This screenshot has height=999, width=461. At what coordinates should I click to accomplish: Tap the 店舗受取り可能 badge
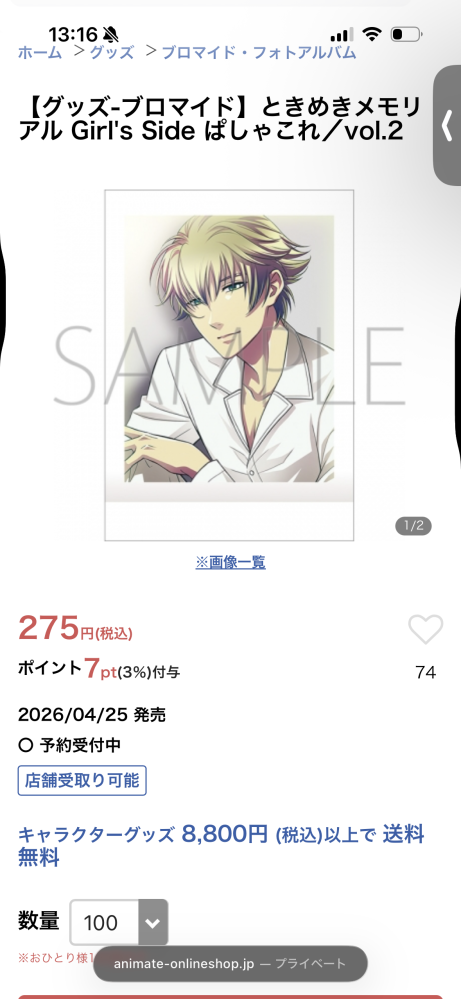click(82, 780)
